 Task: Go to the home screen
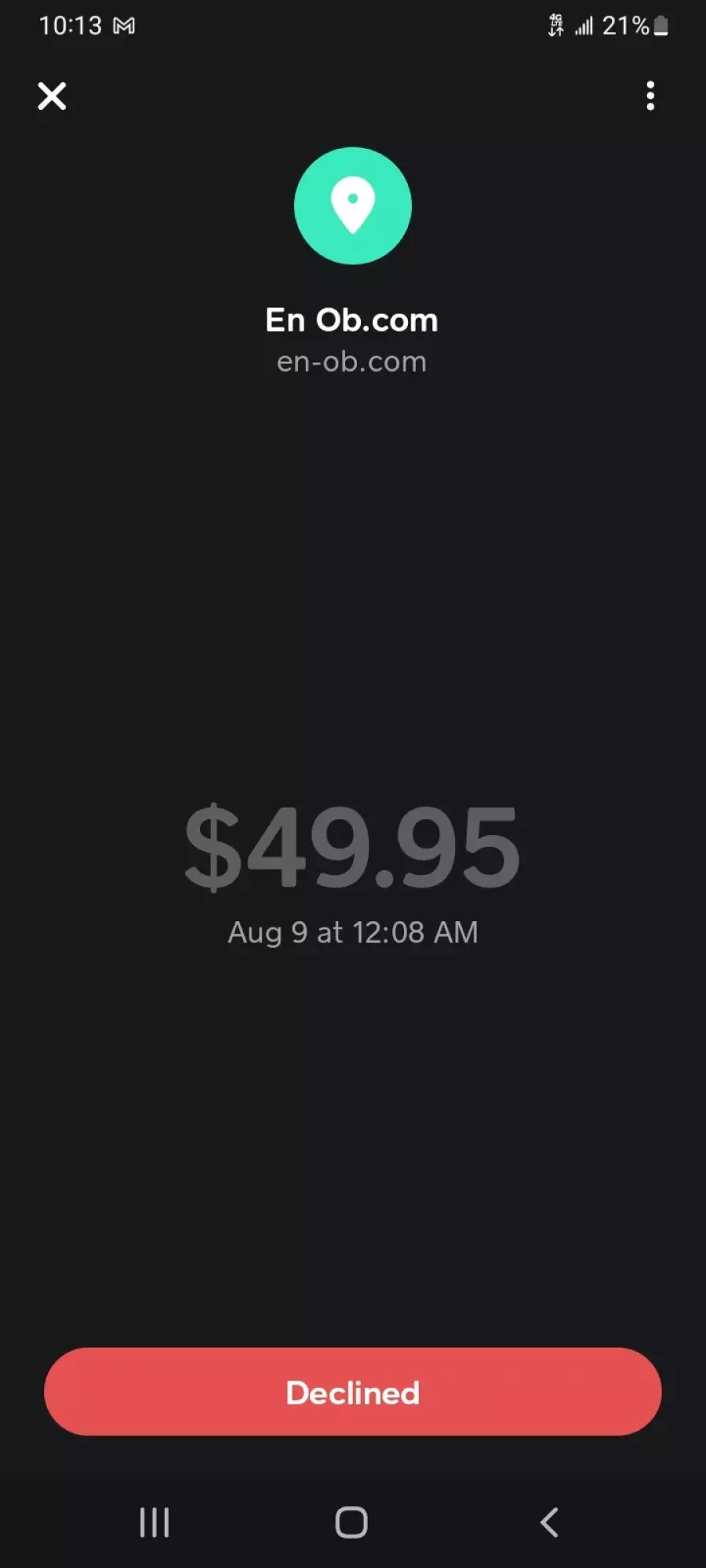351,1523
